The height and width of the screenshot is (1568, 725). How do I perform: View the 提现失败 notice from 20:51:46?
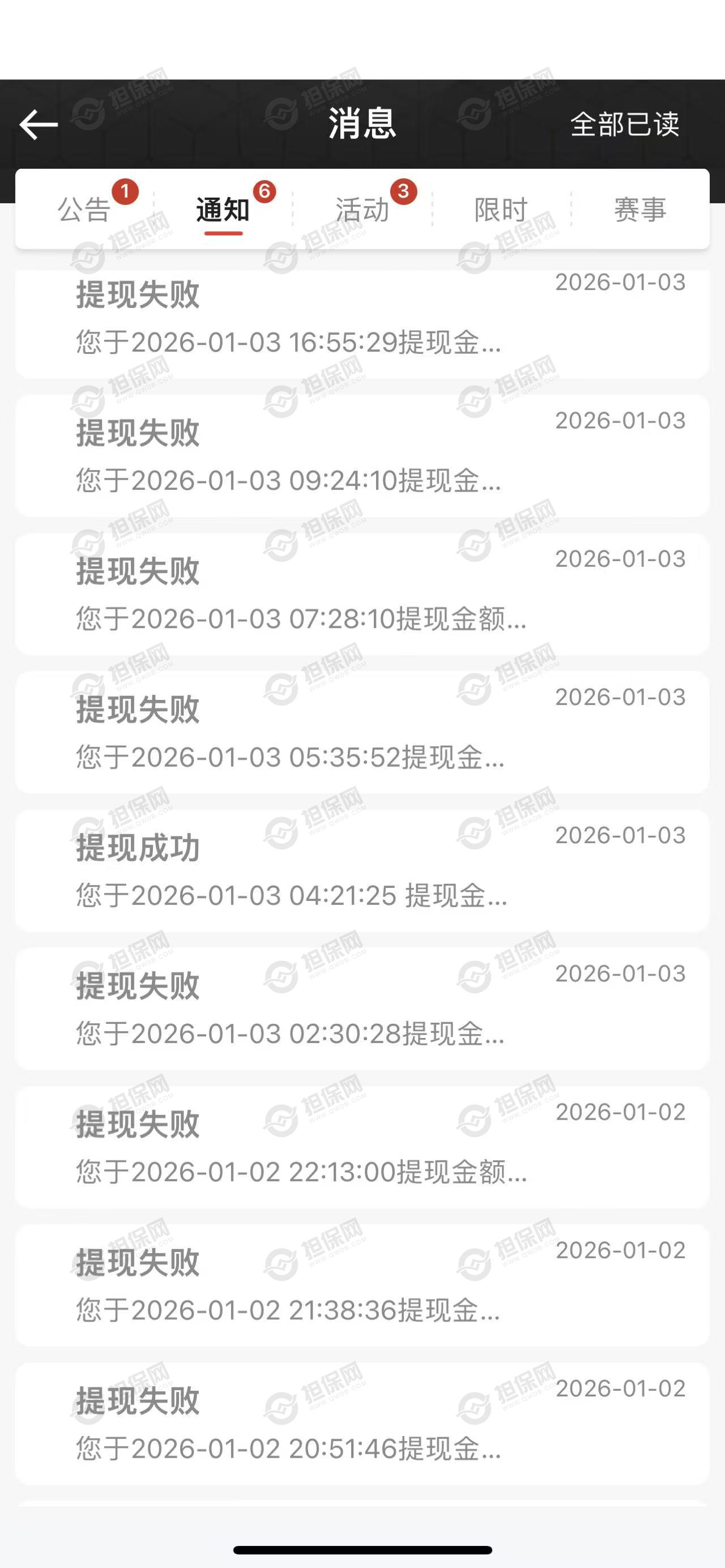(362, 1424)
